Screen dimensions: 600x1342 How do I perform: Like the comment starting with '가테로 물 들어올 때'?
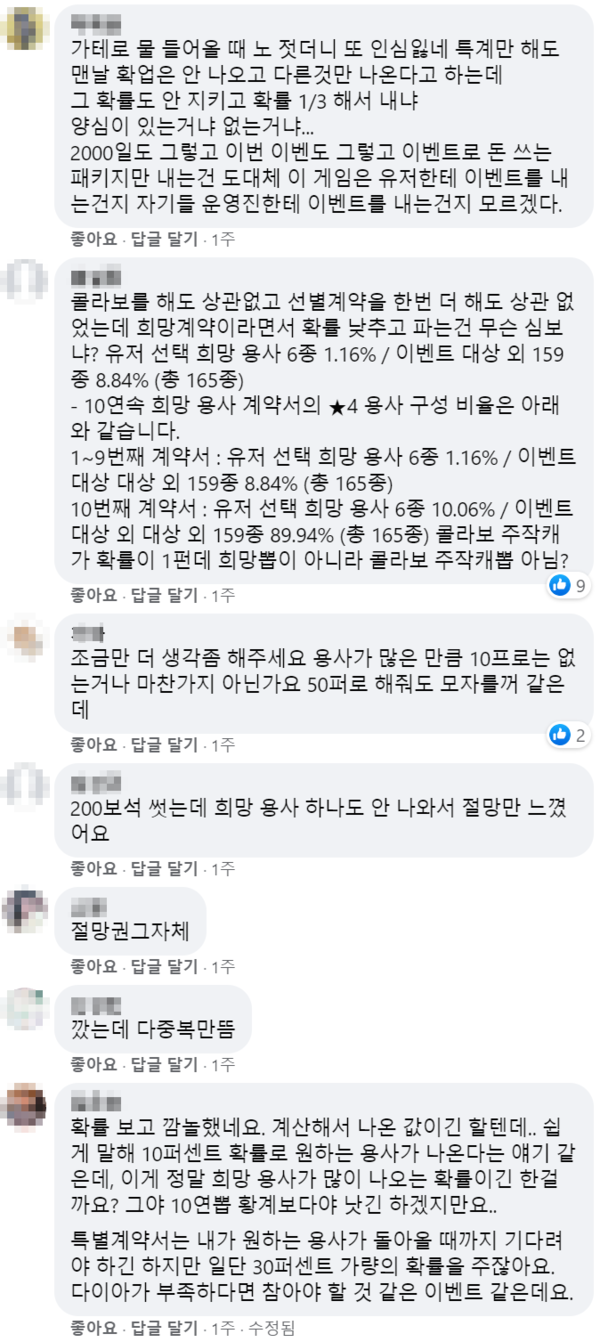pyautogui.click(x=93, y=240)
